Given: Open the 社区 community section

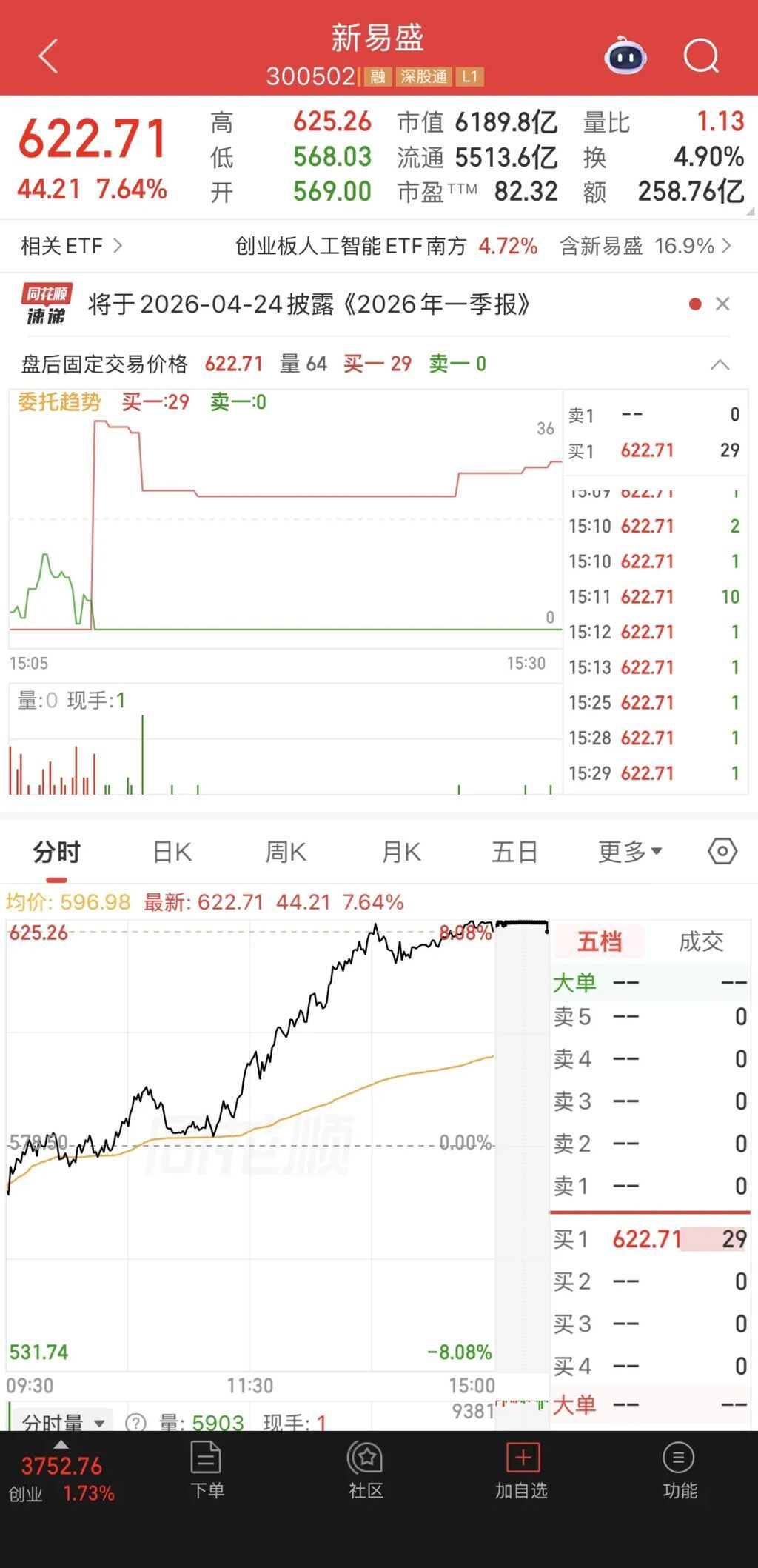Looking at the screenshot, I should click(x=366, y=1469).
